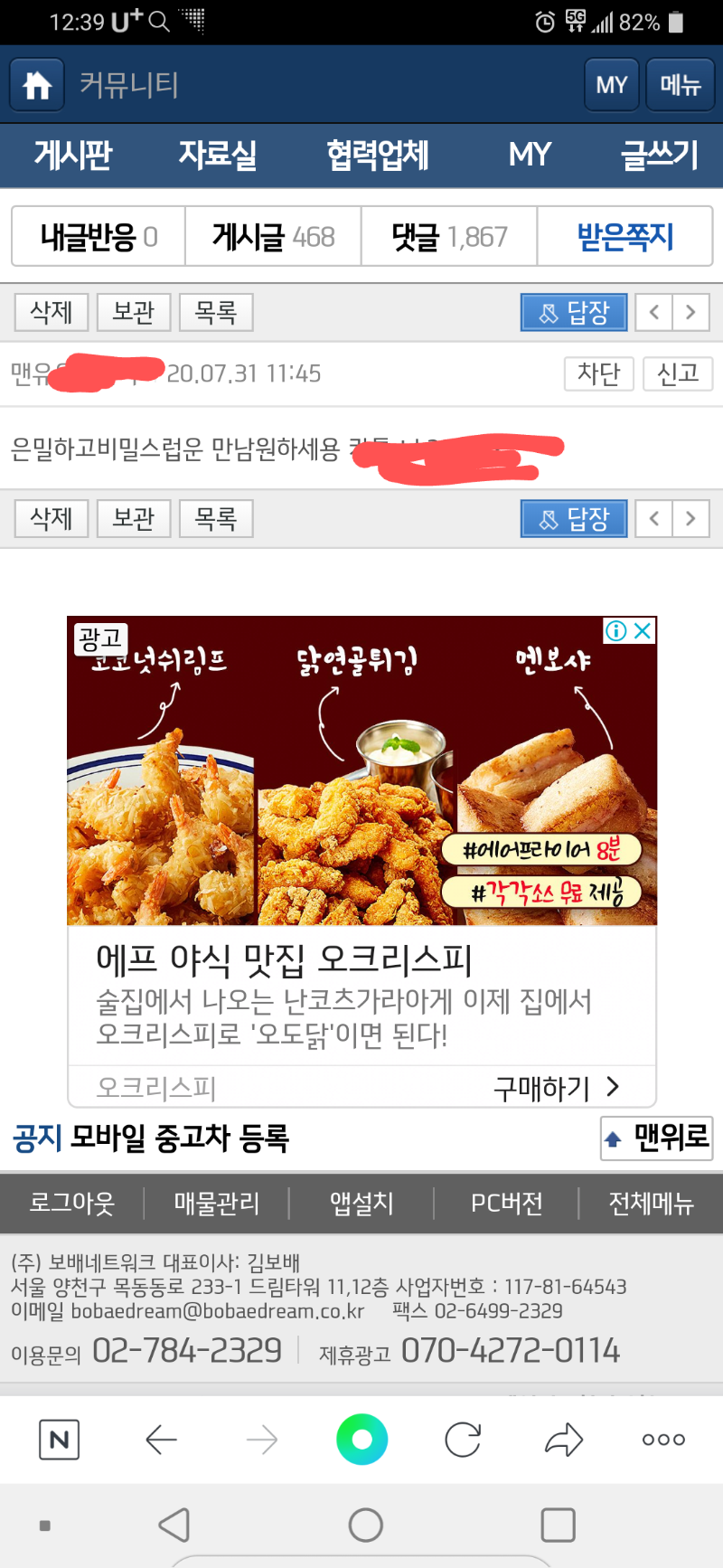
Task: Tap 구매하기 on the ad
Action: (557, 1087)
